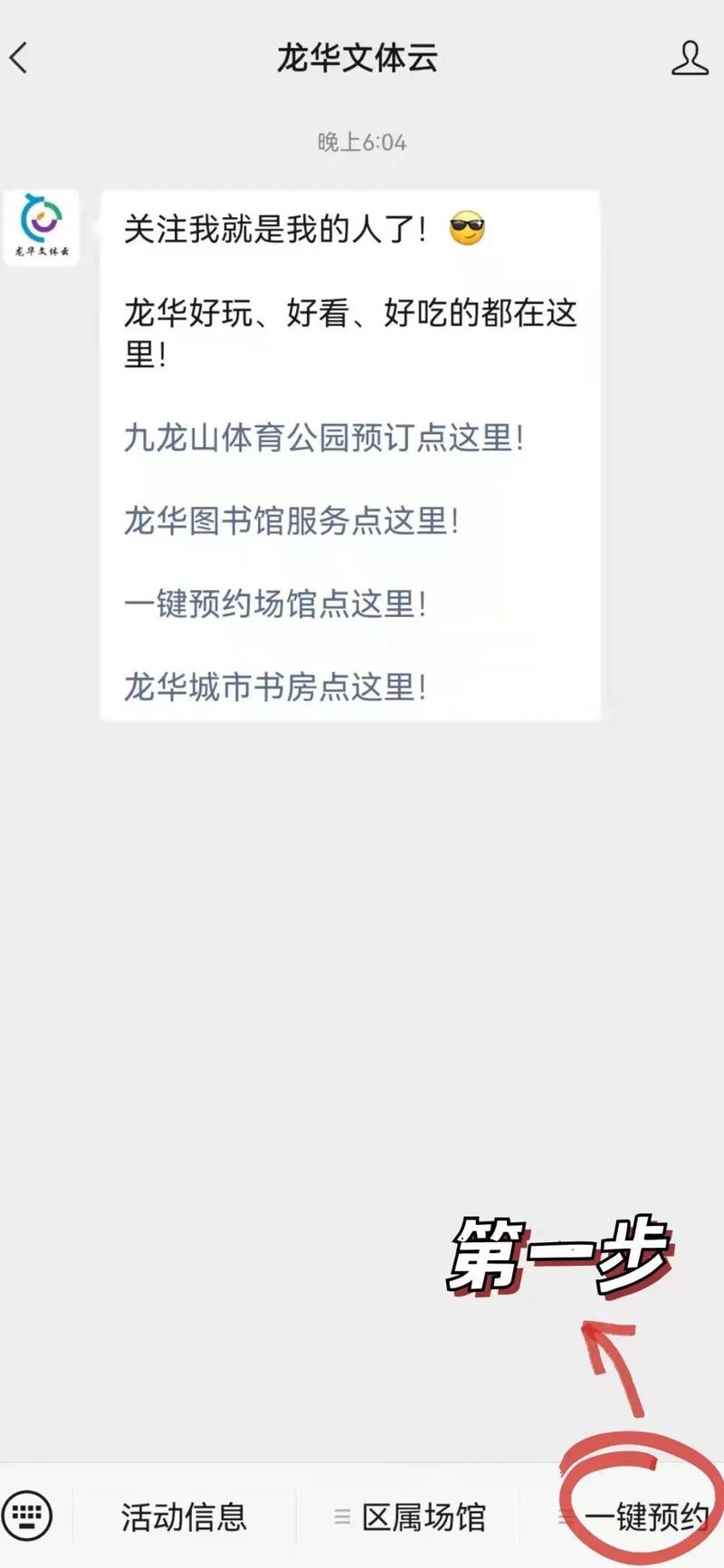This screenshot has height=1568, width=724.
Task: Open the 龙华城市书房 link
Action: 274,688
